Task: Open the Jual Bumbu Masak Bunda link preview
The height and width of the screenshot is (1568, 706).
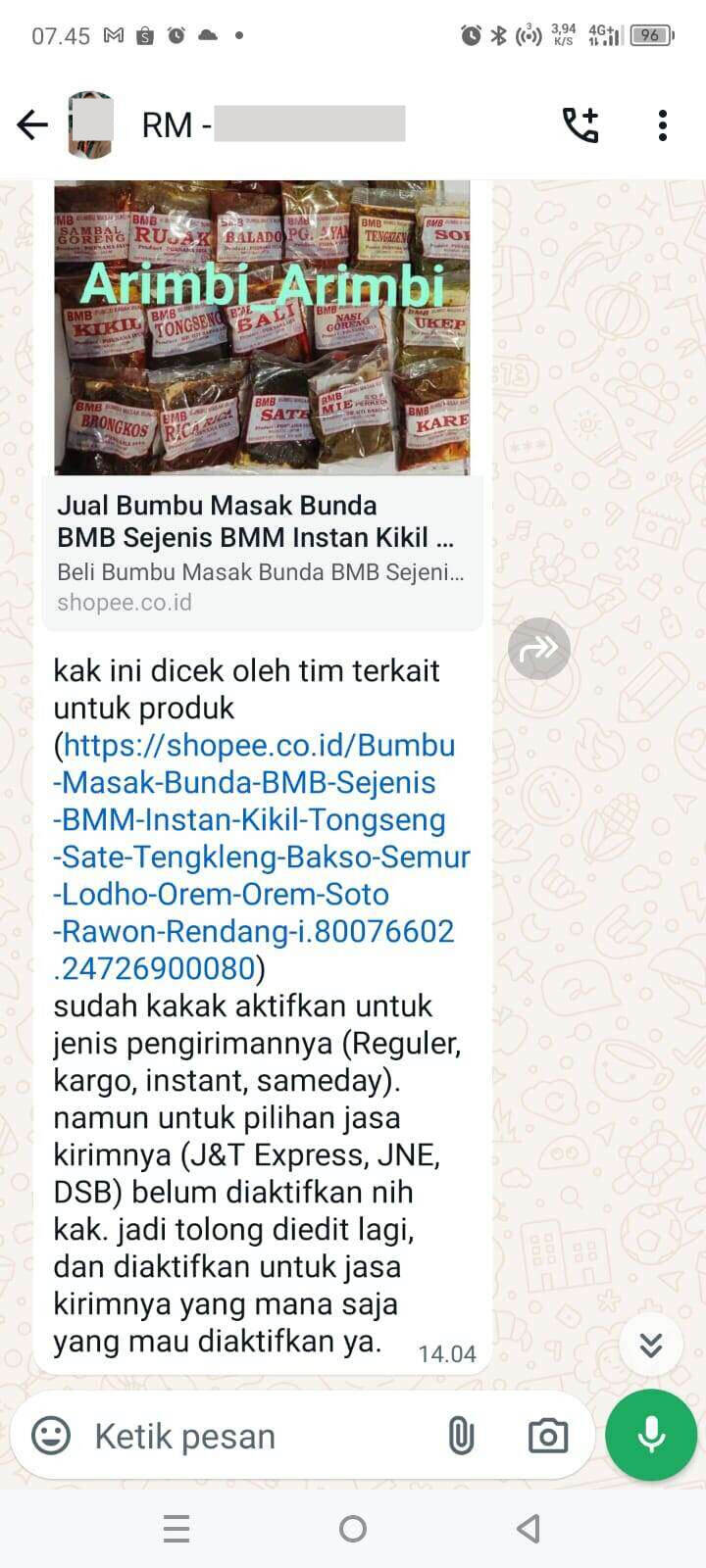Action: [x=263, y=404]
